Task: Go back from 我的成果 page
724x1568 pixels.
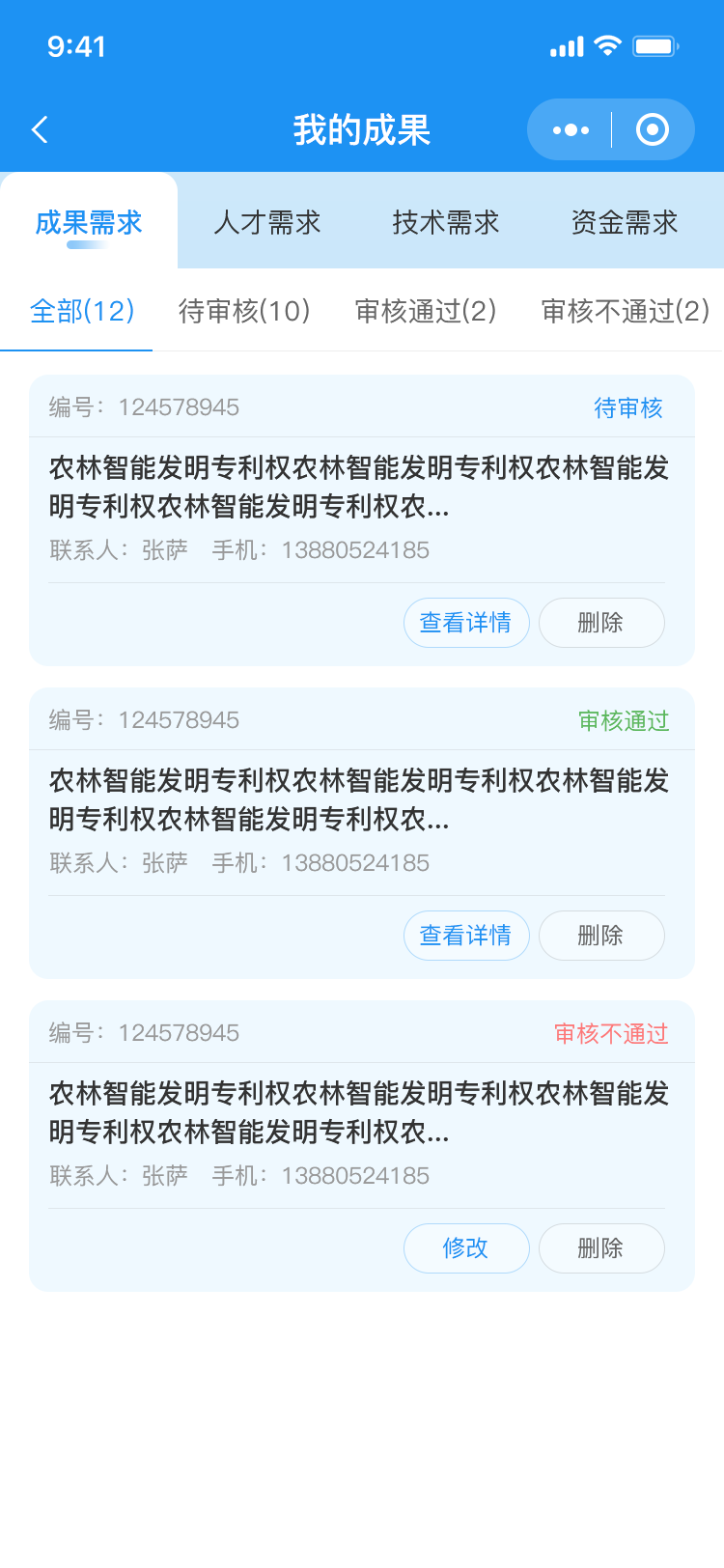Action: pos(40,129)
